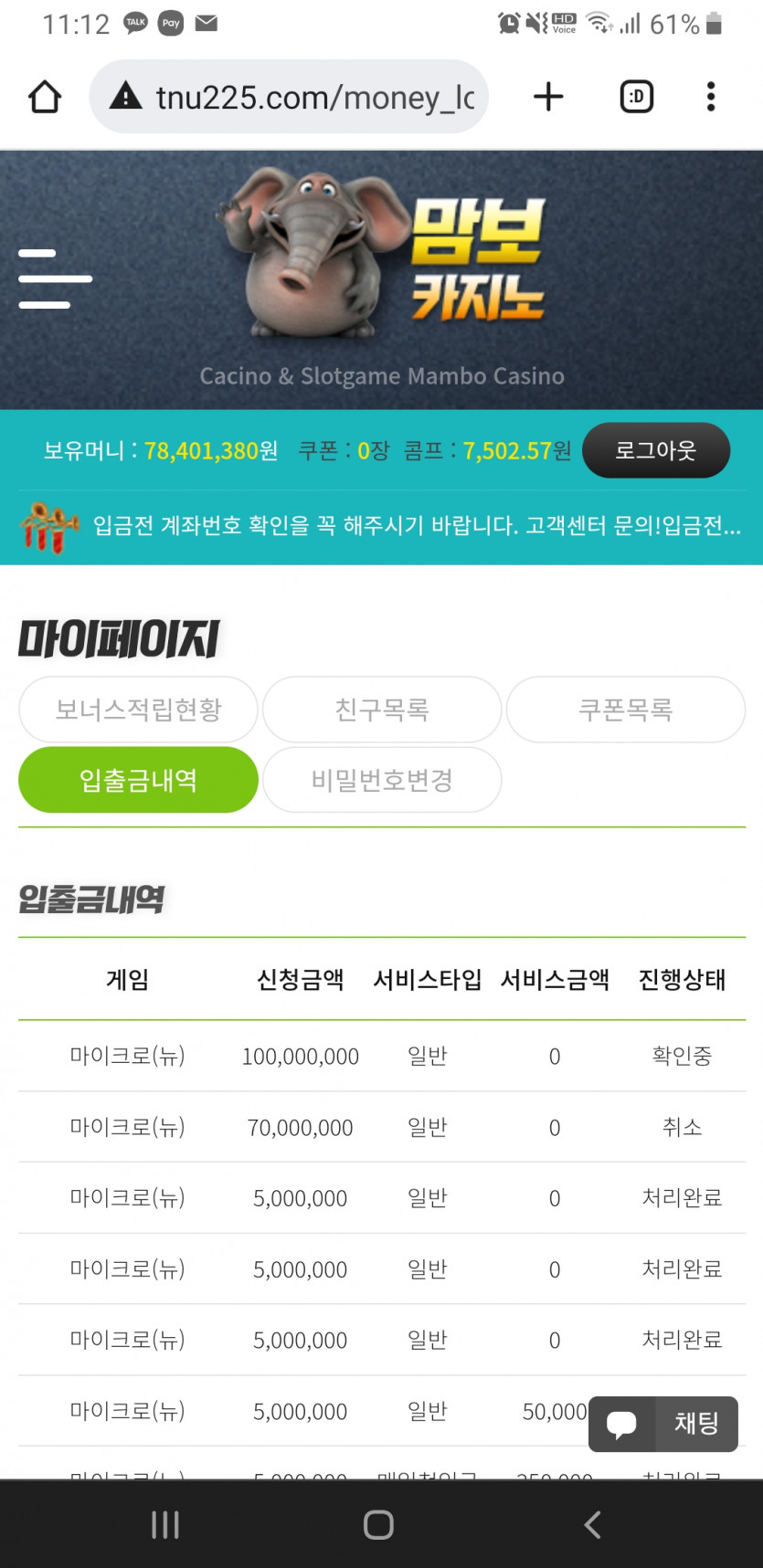Tap the tnu225.com address bar
The image size is (763, 1568).
pos(302,97)
